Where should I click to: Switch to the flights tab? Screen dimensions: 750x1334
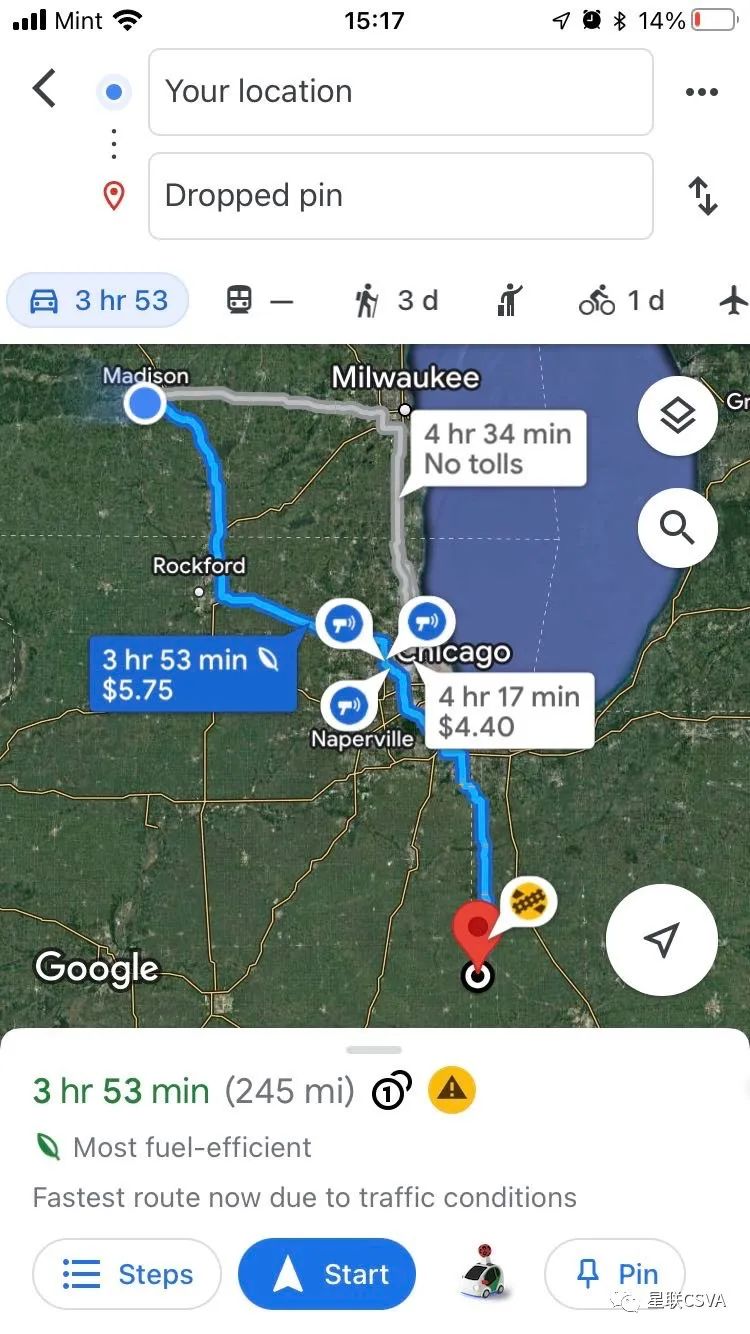pyautogui.click(x=734, y=300)
